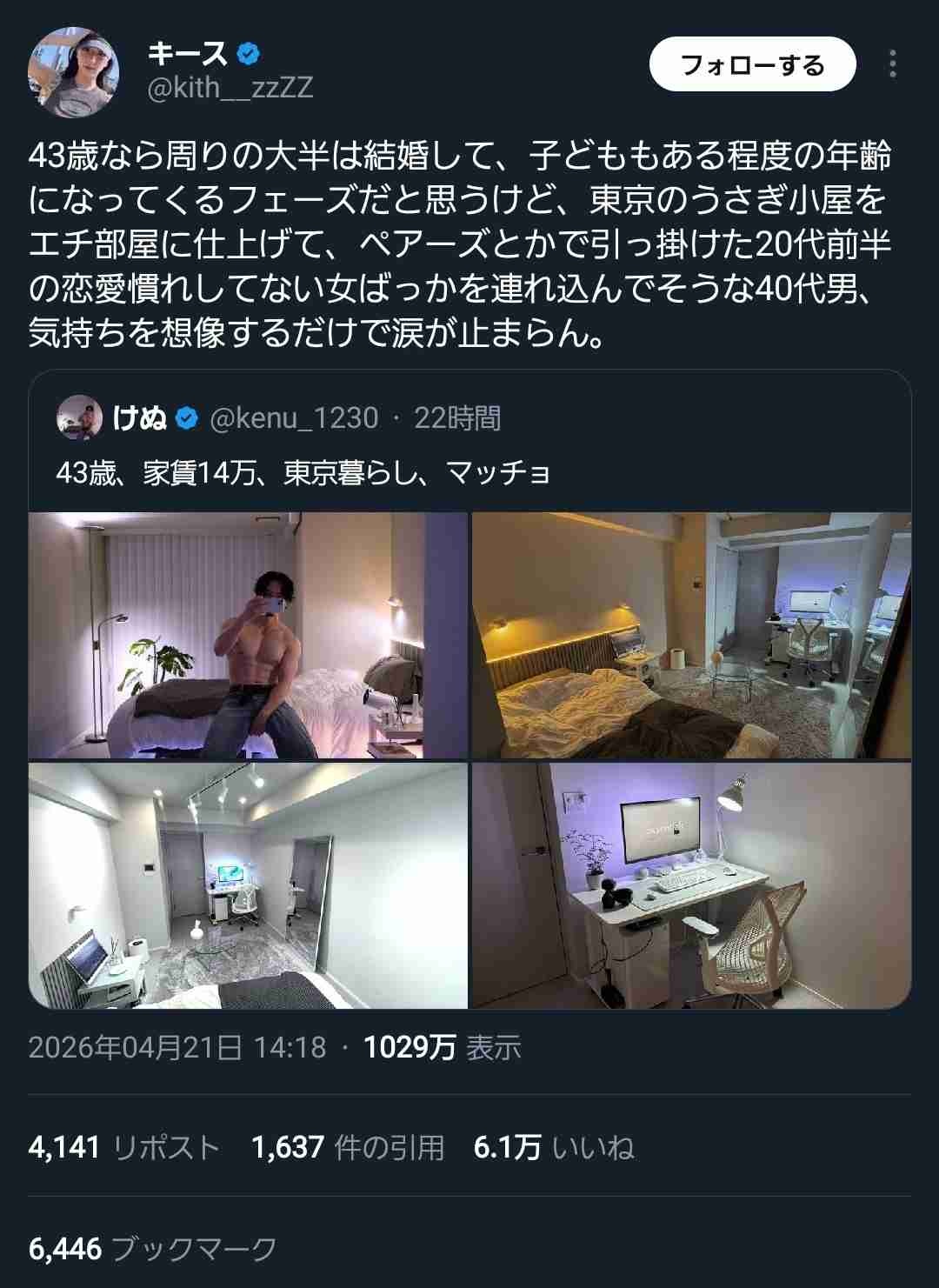Open the 4,141 リポスト list

tap(124, 1147)
